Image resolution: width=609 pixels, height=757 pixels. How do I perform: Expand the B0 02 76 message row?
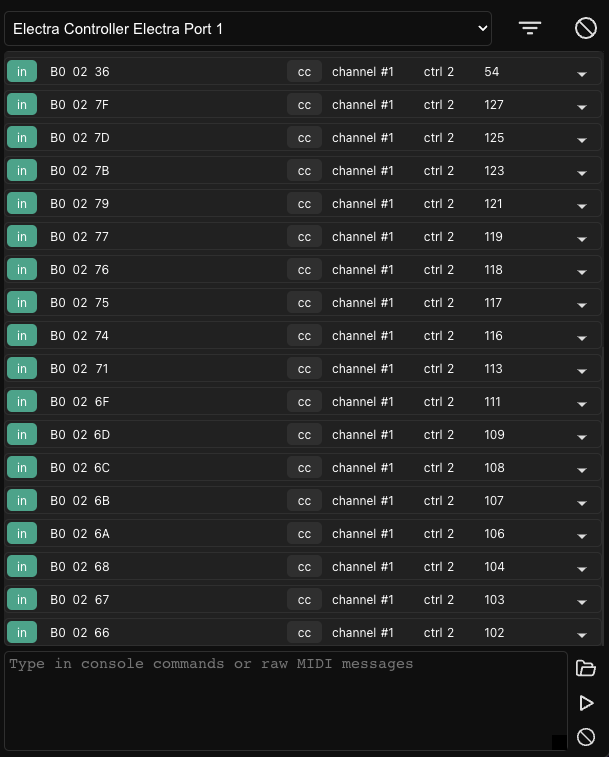(581, 271)
